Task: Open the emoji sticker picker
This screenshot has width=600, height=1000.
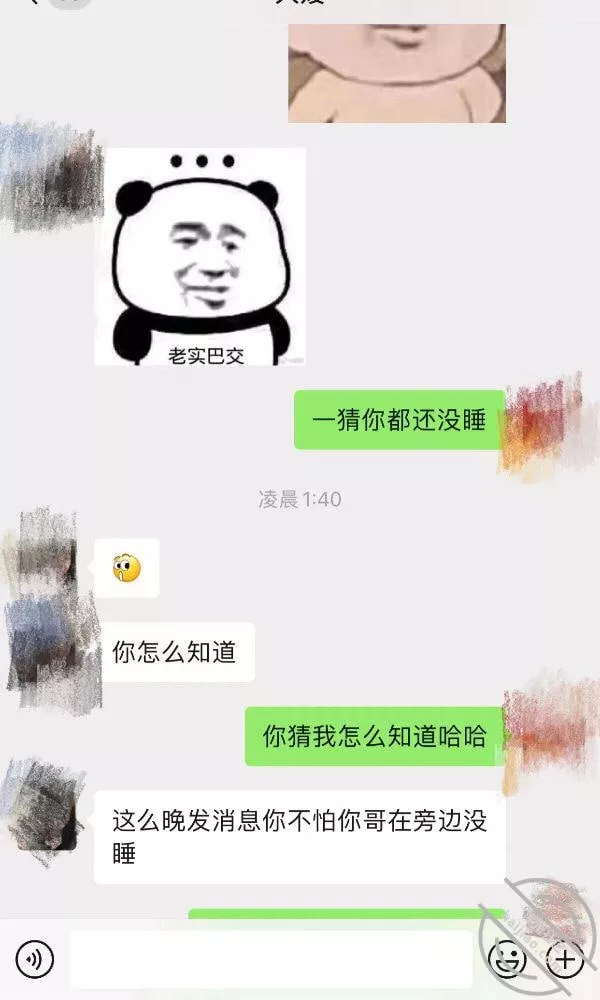Action: click(x=507, y=961)
